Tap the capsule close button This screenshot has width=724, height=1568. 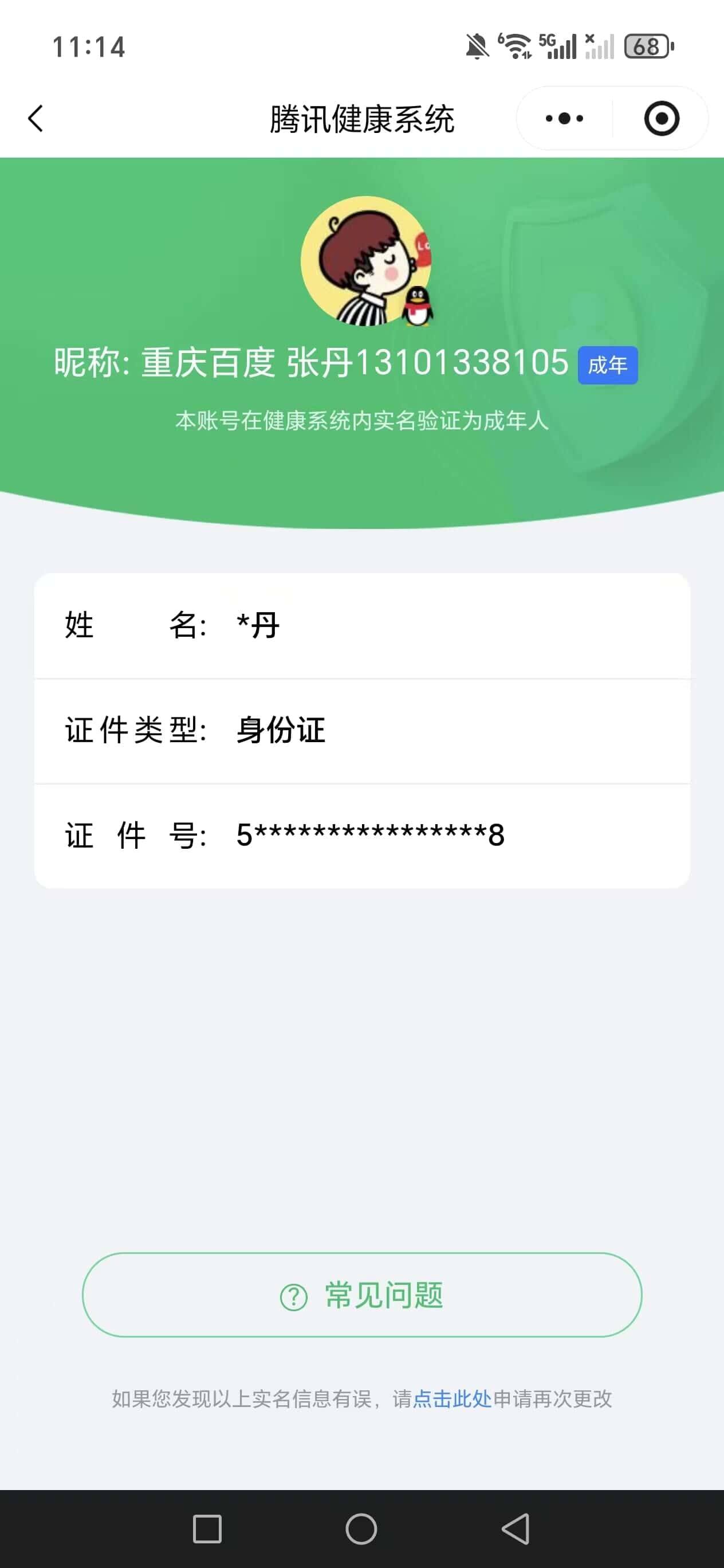[662, 118]
